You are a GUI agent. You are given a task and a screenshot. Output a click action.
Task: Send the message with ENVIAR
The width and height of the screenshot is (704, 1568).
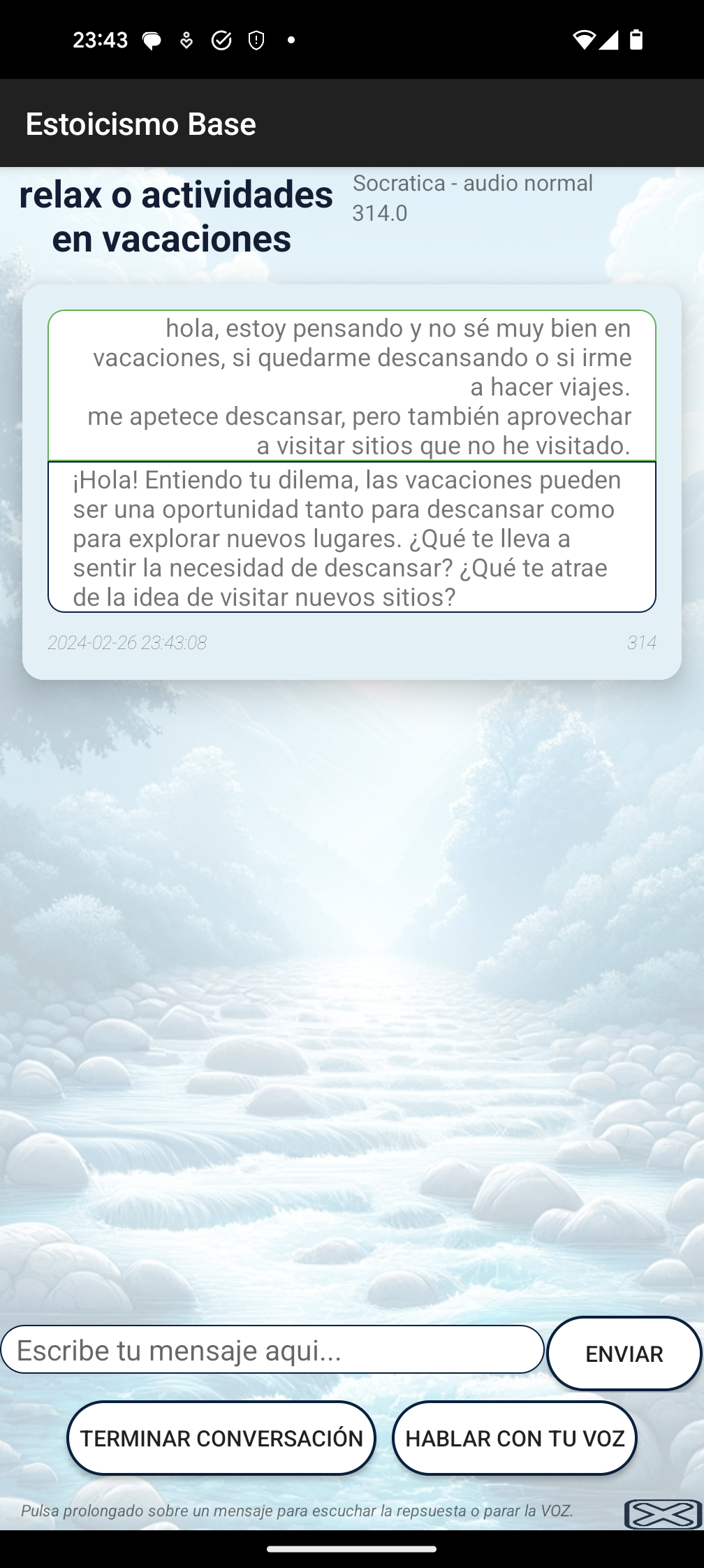(624, 1353)
